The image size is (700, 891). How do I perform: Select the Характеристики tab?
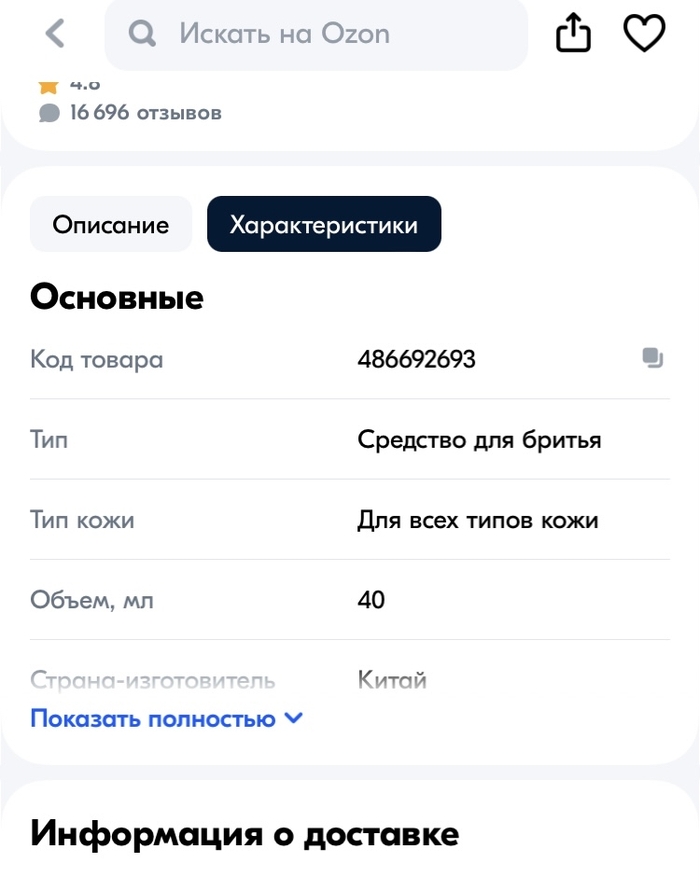[x=323, y=225]
